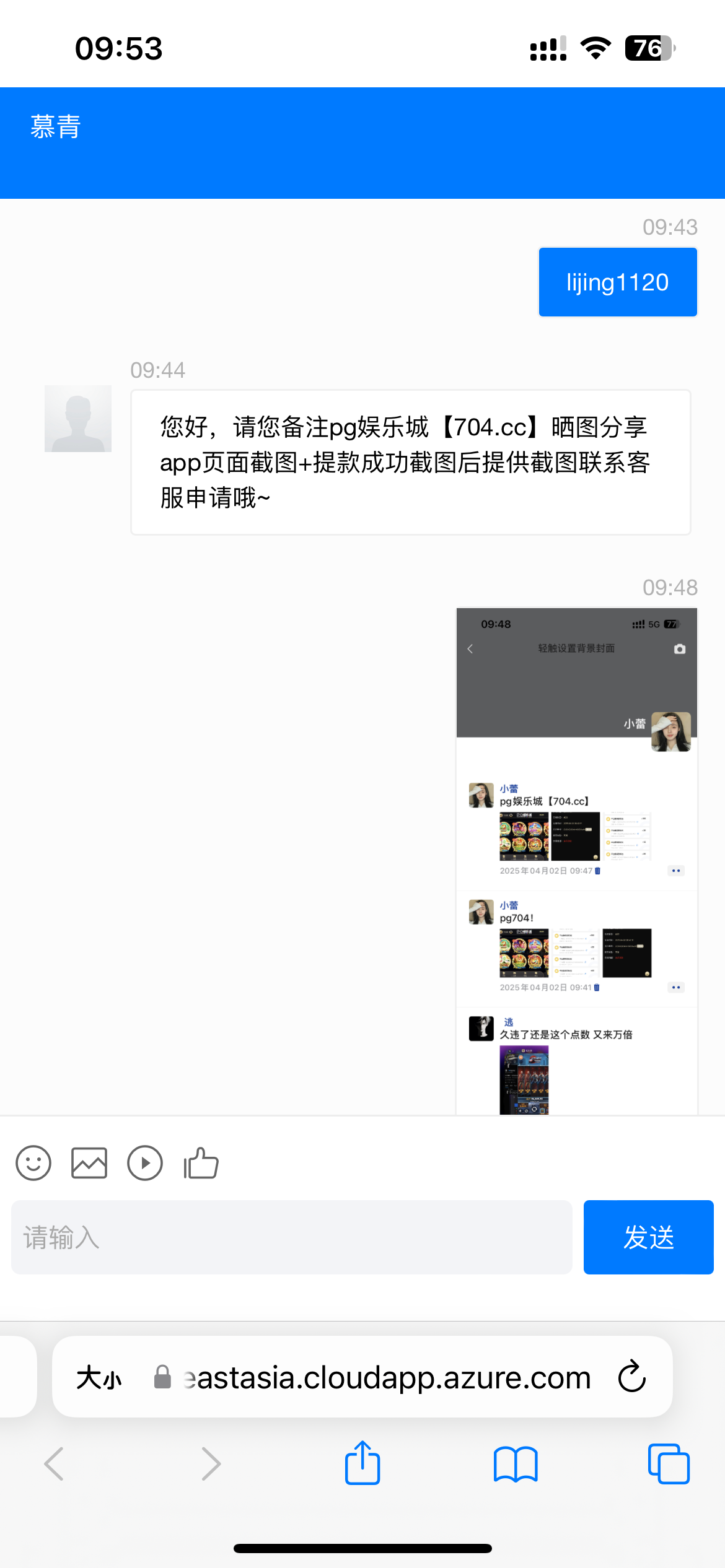
Task: Send message with 发送 button
Action: (x=648, y=1237)
